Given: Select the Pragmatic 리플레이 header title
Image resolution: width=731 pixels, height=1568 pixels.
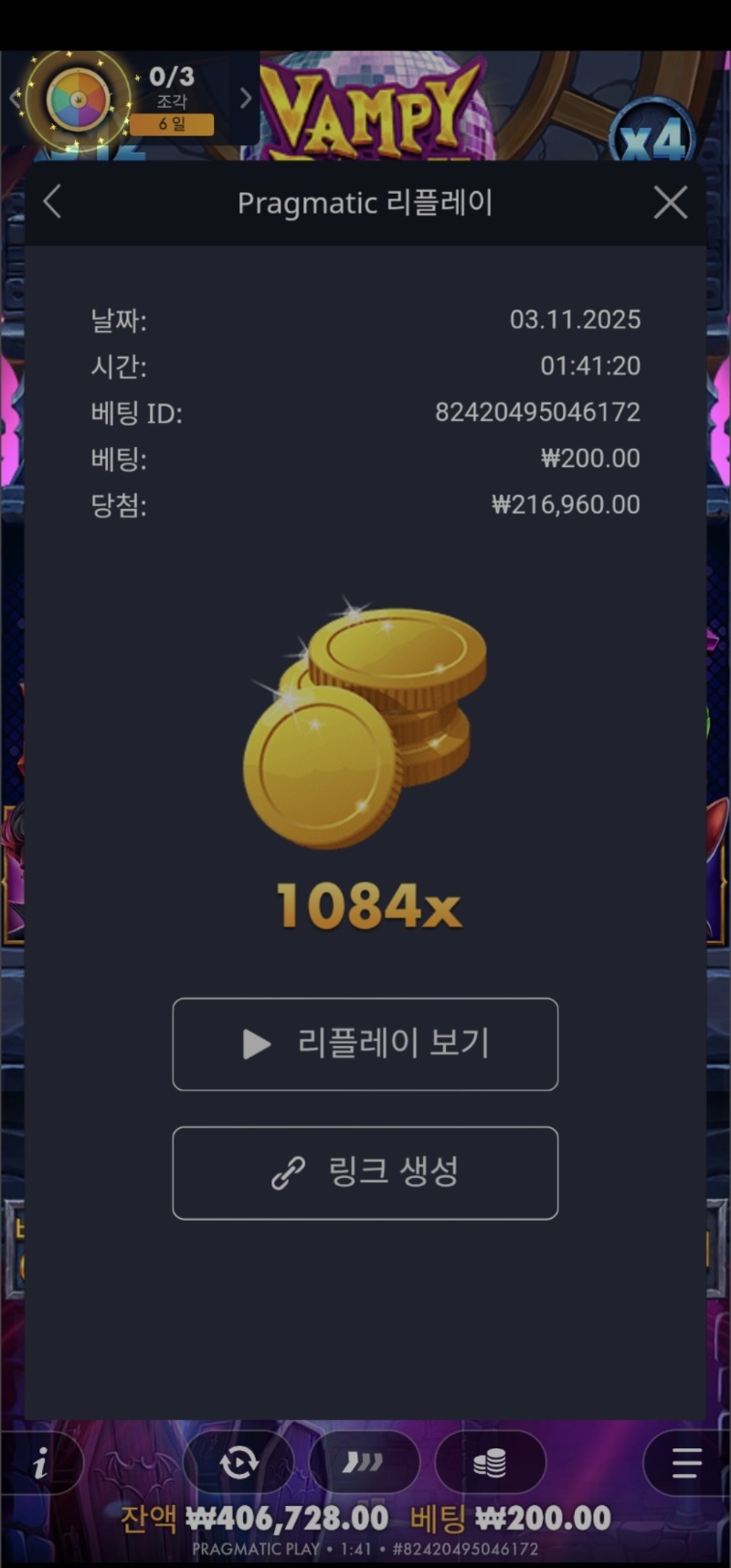Looking at the screenshot, I should coord(365,203).
